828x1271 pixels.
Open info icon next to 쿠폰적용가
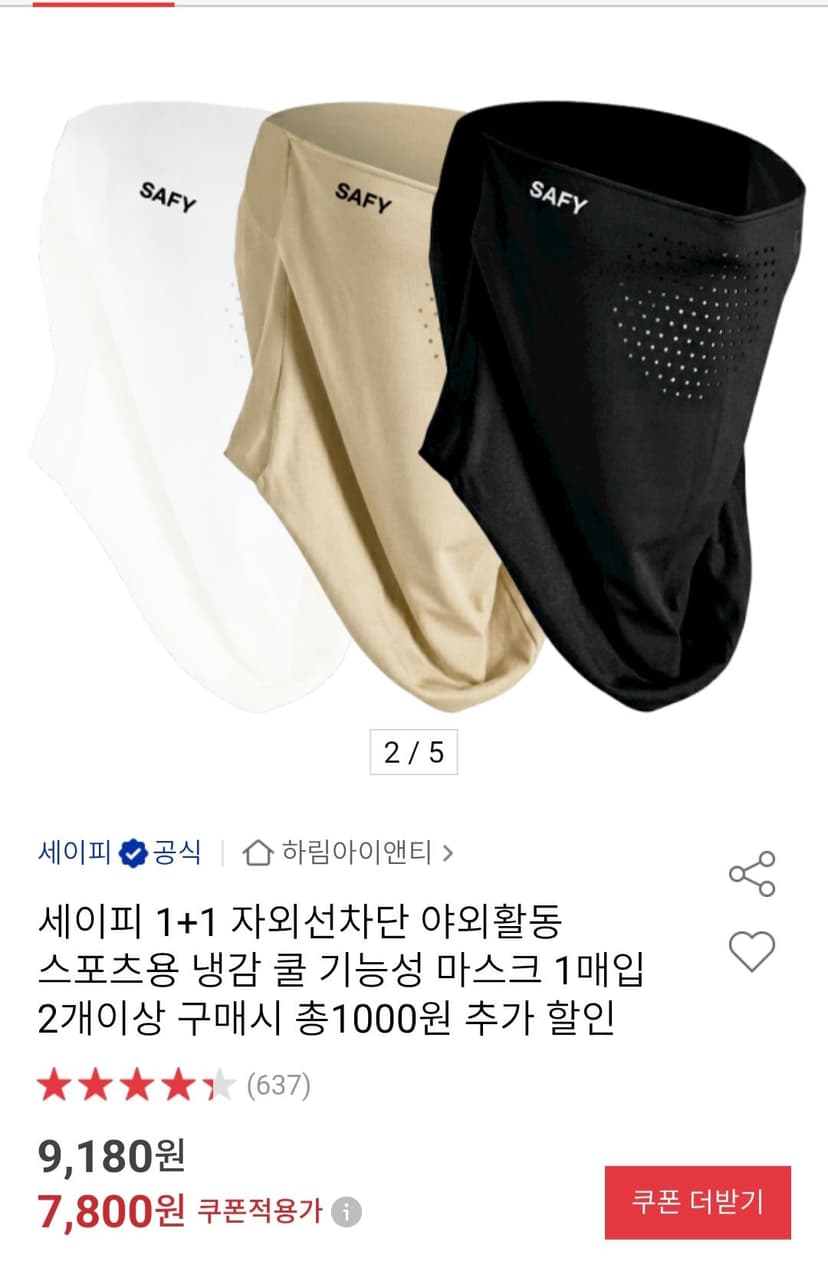346,1212
